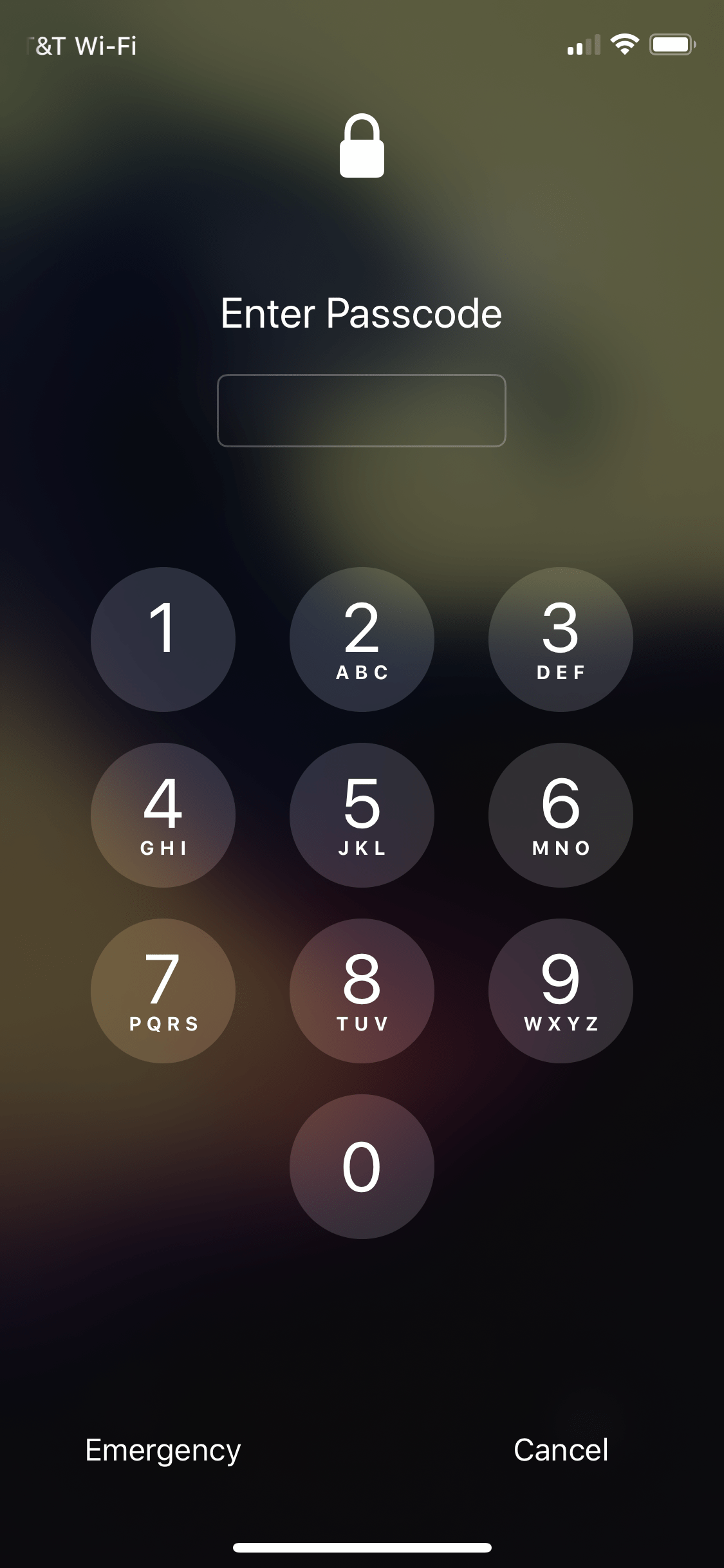Enter digit 2 (ABC) on the keypad
This screenshot has width=724, height=1568.
(362, 639)
